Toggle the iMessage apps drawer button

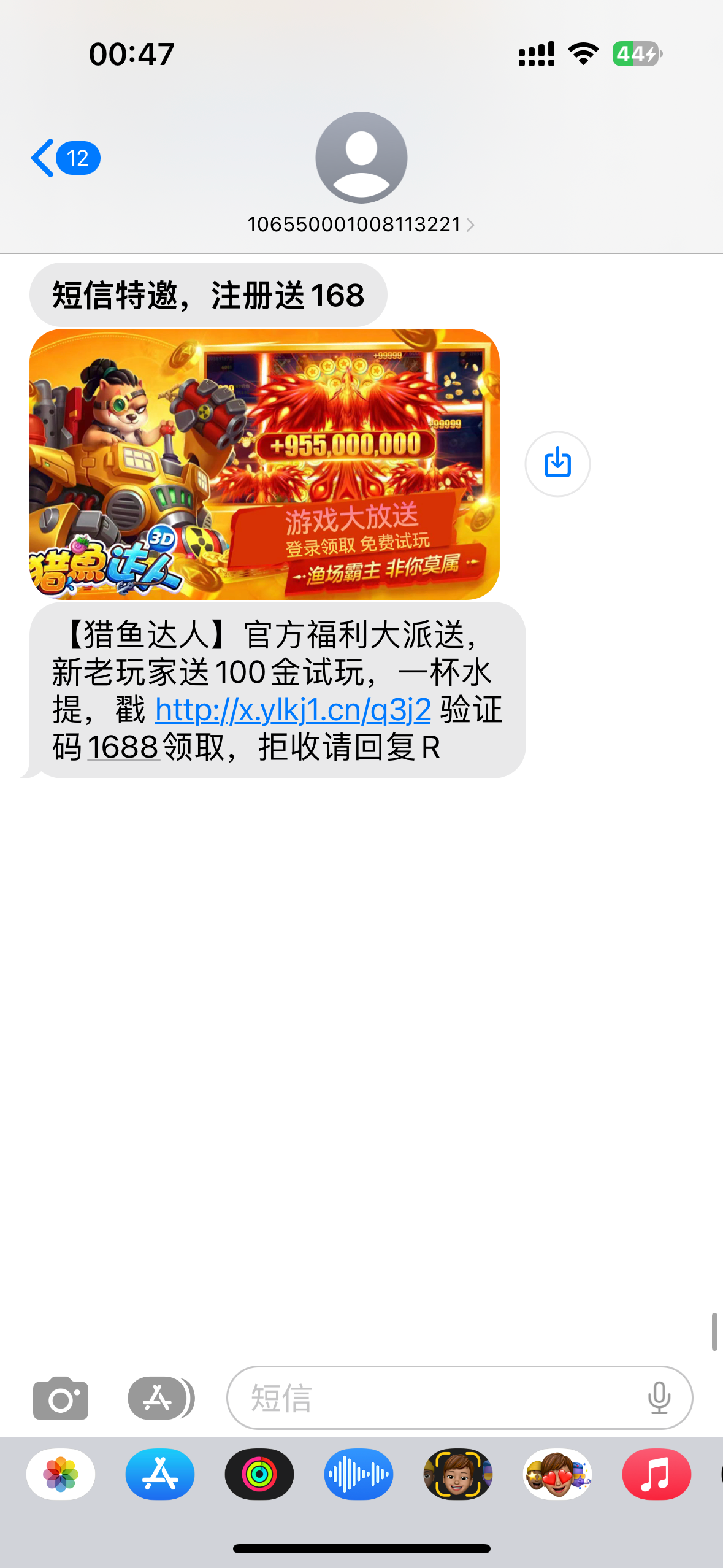pos(159,1398)
